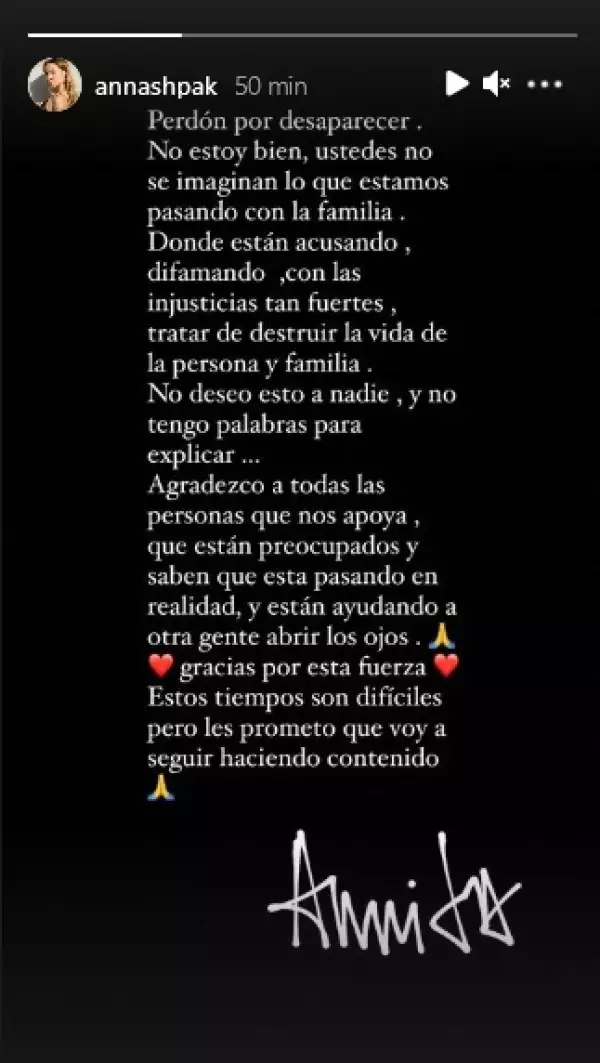Unmute the story sound
Image resolution: width=600 pixels, height=1063 pixels.
497,85
